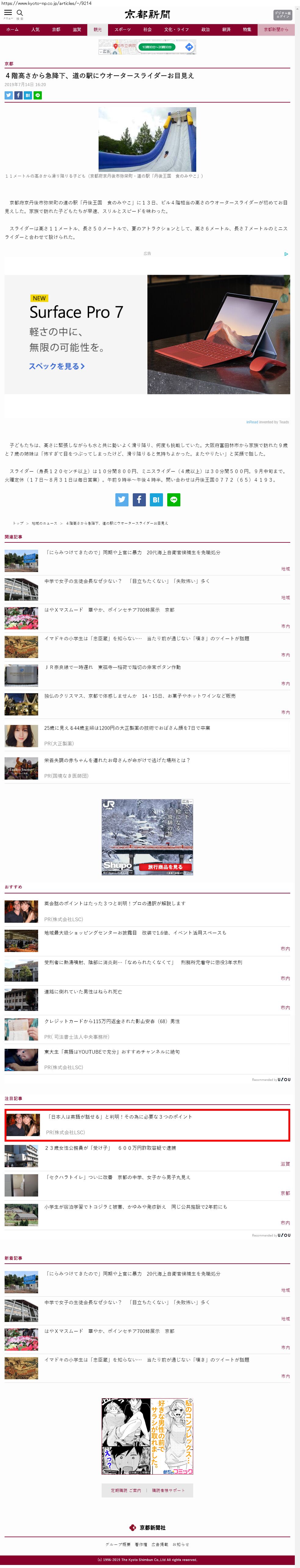This screenshot has height=1568, width=300.
Task: Open the article about ＪＲ奈良線で一時遅れ
Action: pos(113,667)
